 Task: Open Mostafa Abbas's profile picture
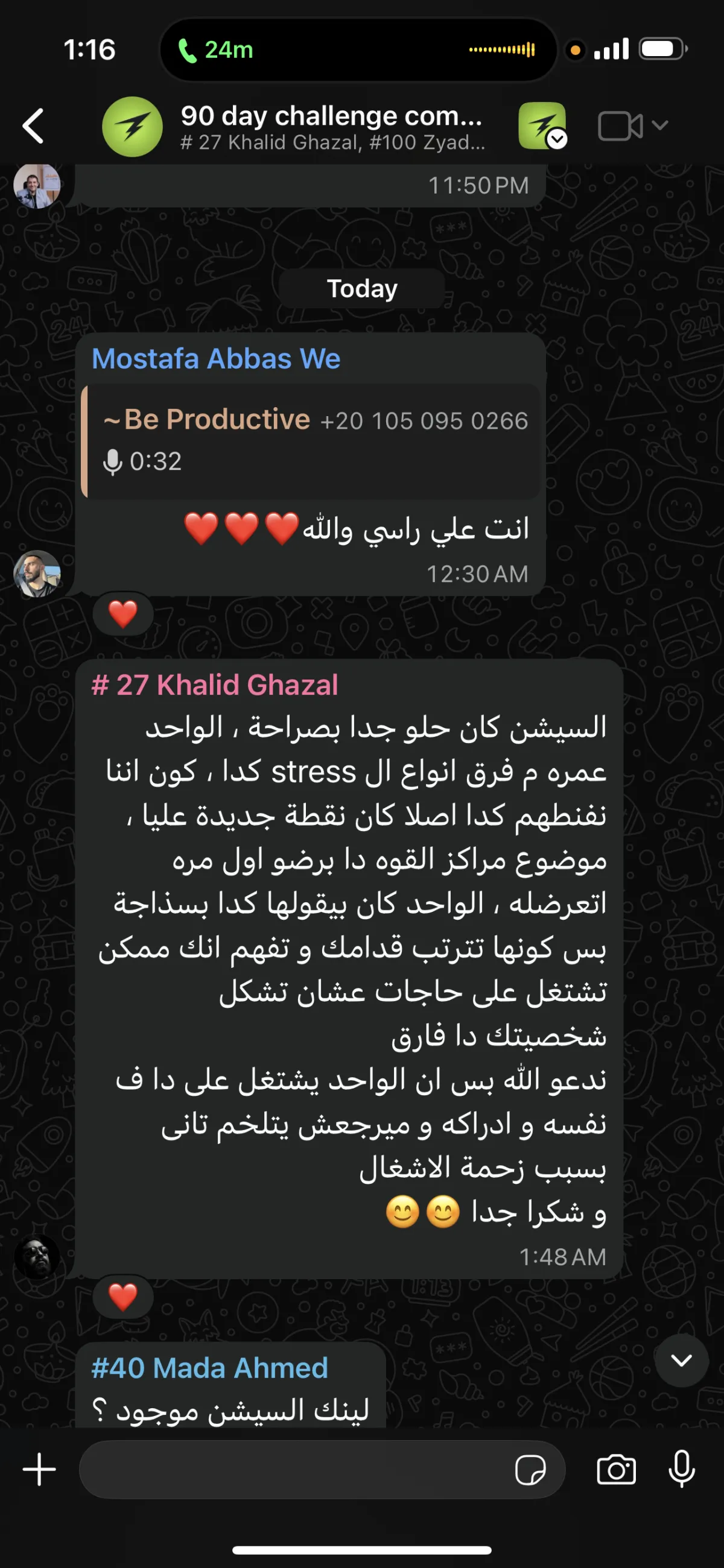(x=37, y=574)
